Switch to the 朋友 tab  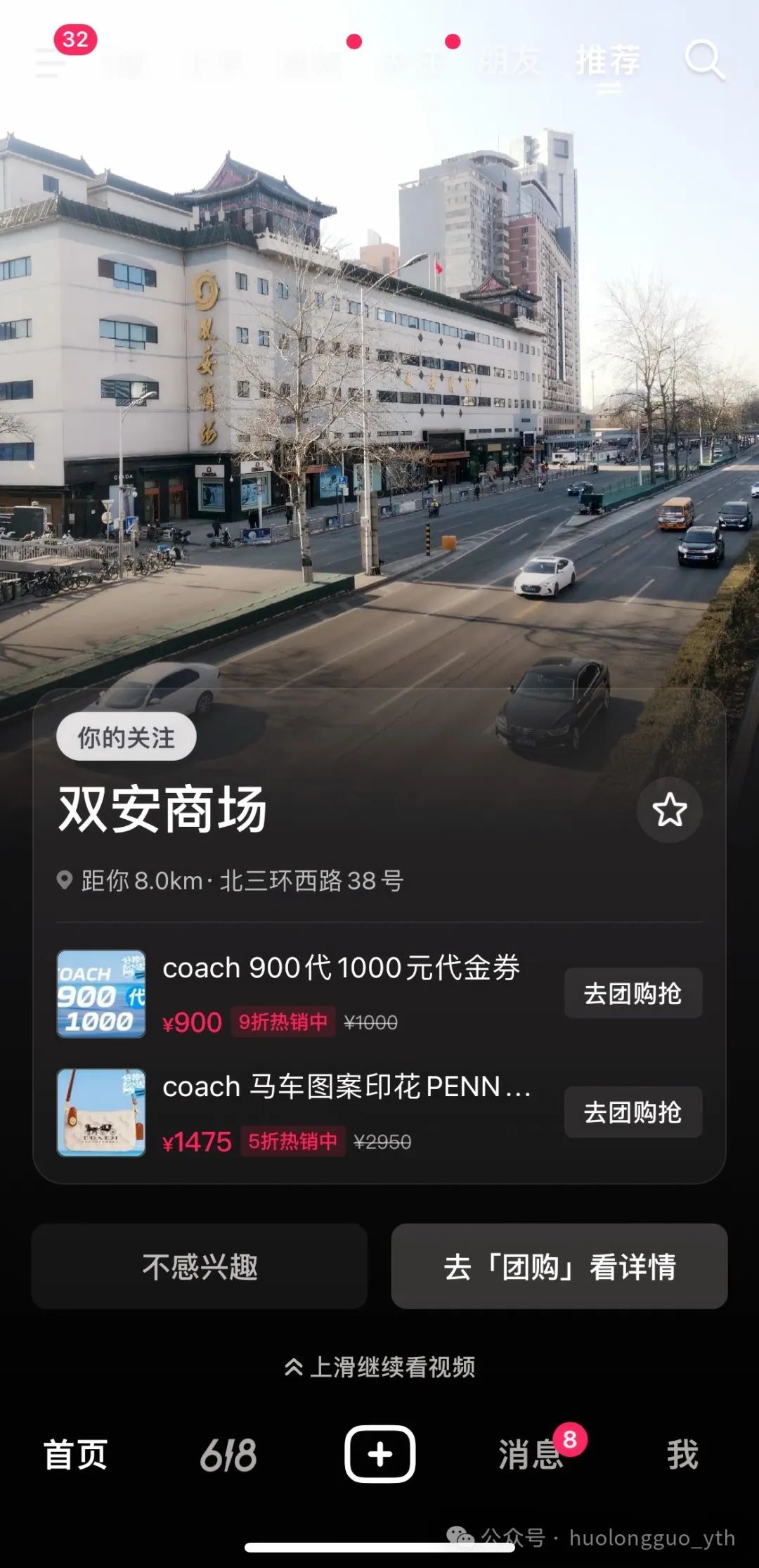tap(510, 62)
